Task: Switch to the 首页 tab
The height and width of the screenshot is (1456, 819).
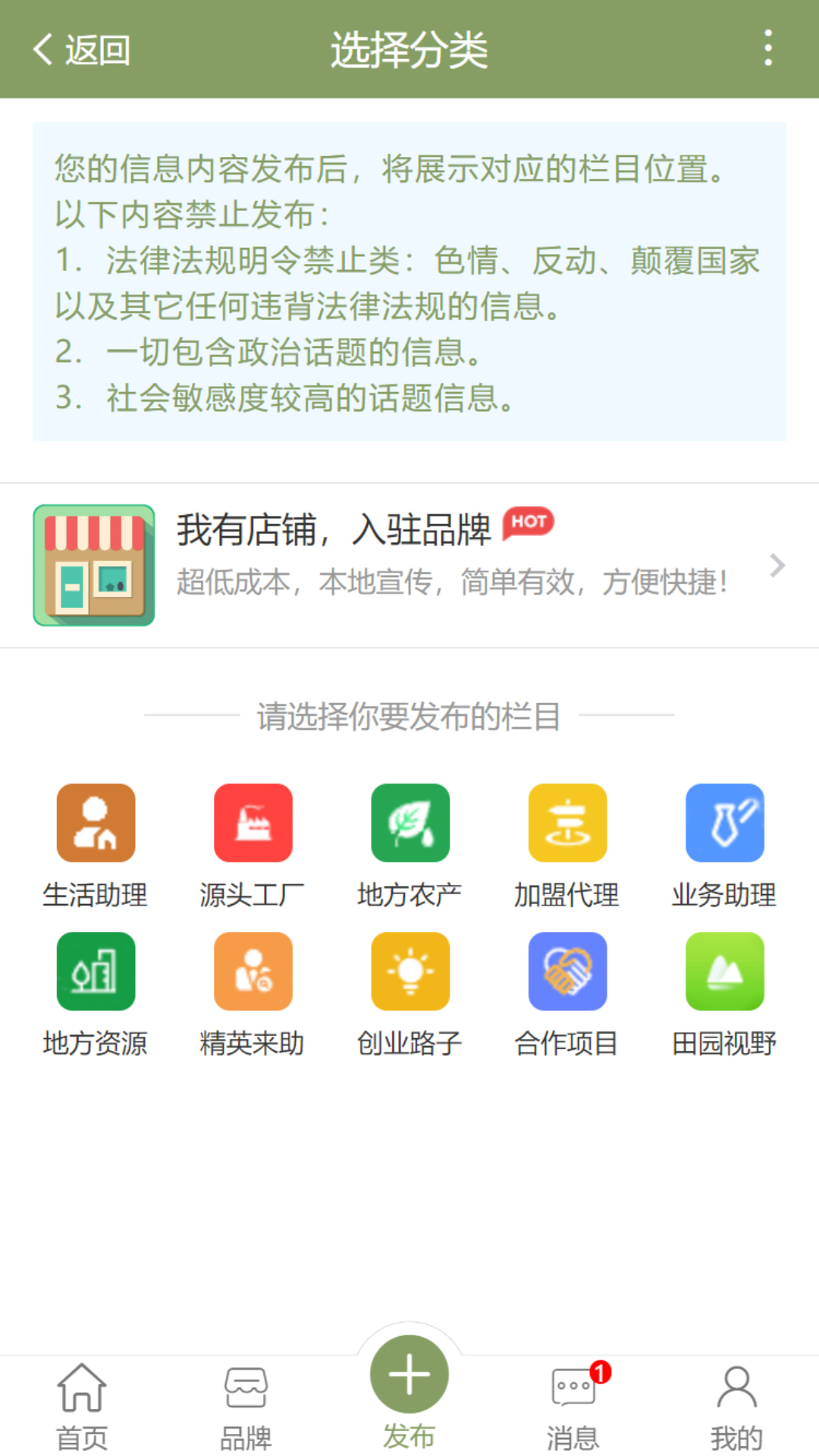Action: click(82, 1405)
